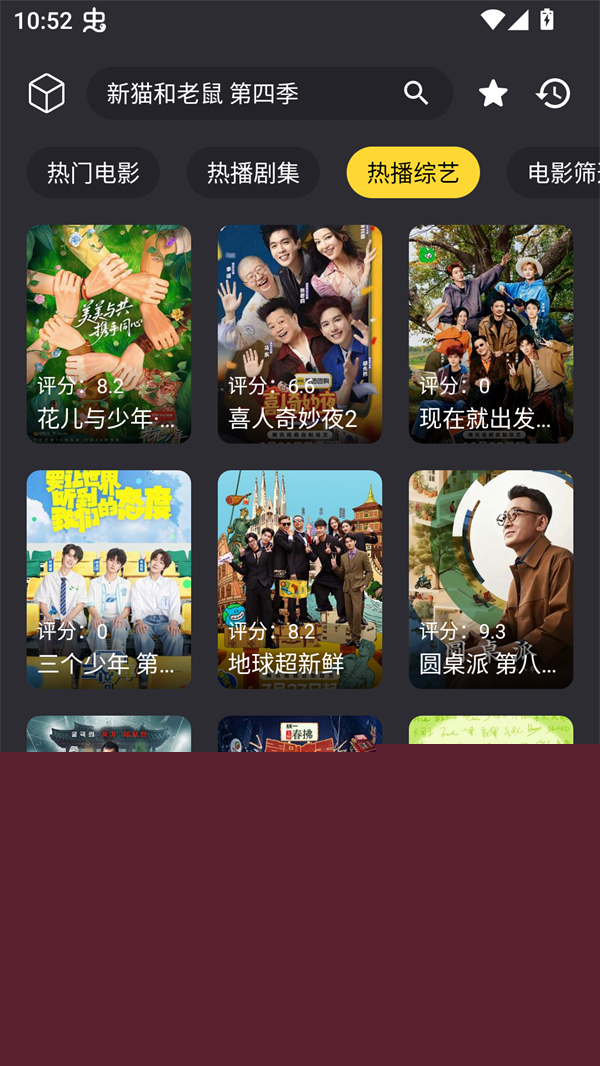Tap the magnifier search icon

coord(416,93)
